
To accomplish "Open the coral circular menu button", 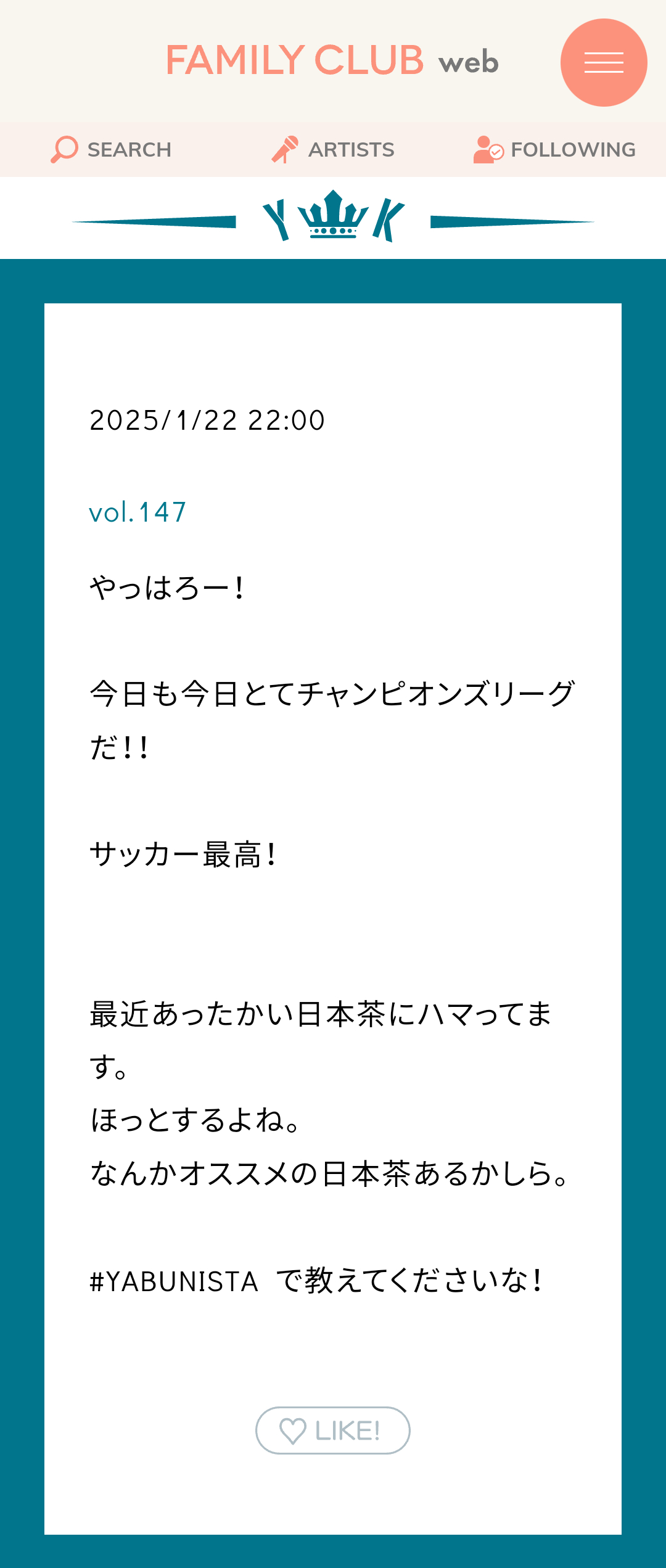I will pyautogui.click(x=603, y=62).
